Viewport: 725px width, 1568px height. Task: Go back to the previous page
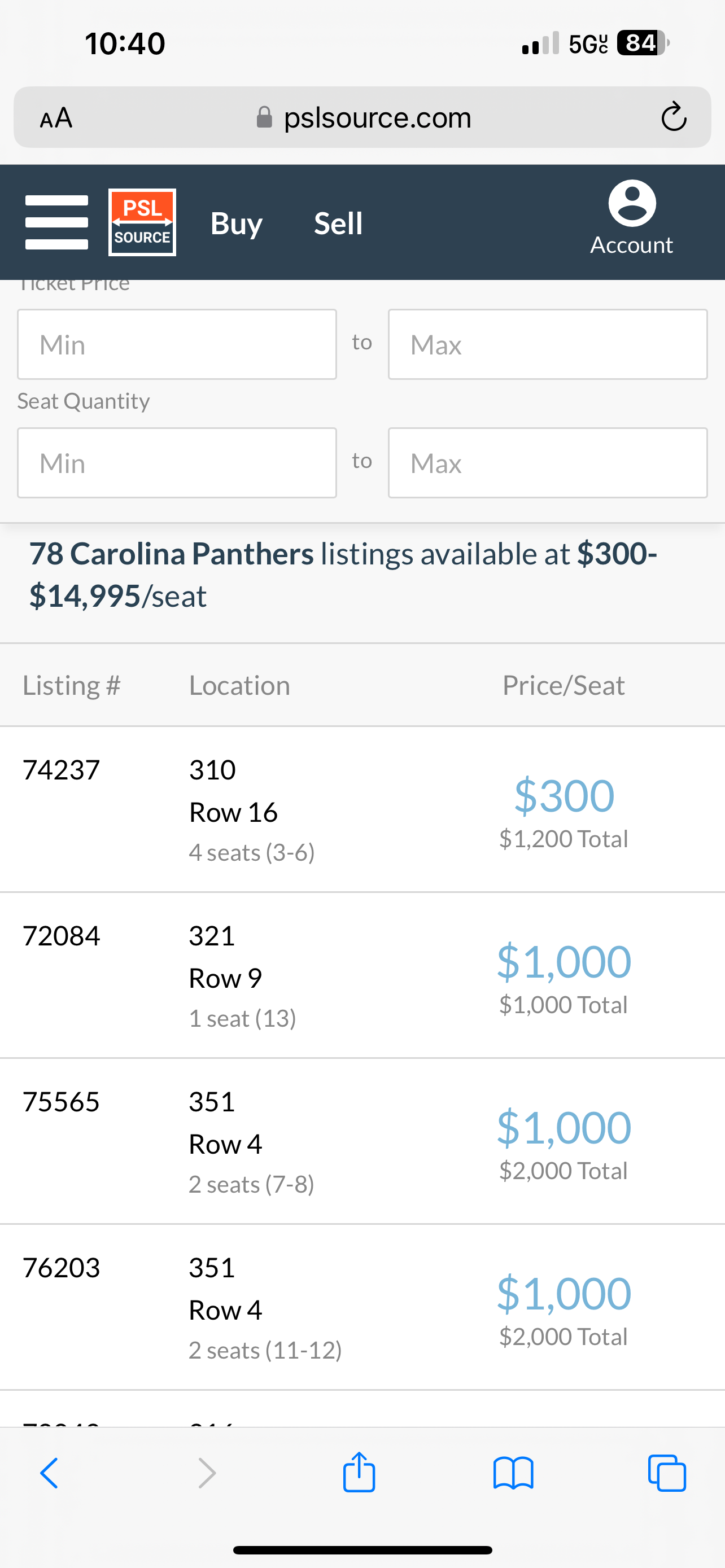pos(49,1474)
